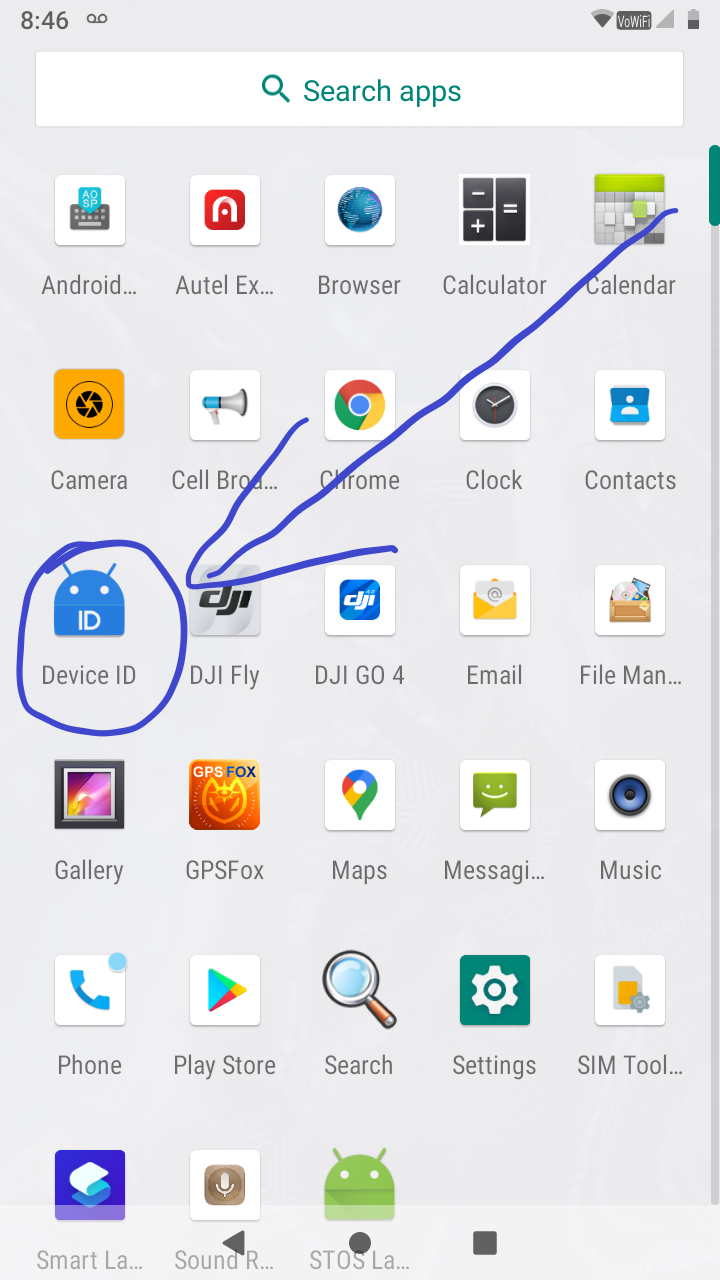Image resolution: width=720 pixels, height=1280 pixels.
Task: Open the Clock app
Action: 494,406
